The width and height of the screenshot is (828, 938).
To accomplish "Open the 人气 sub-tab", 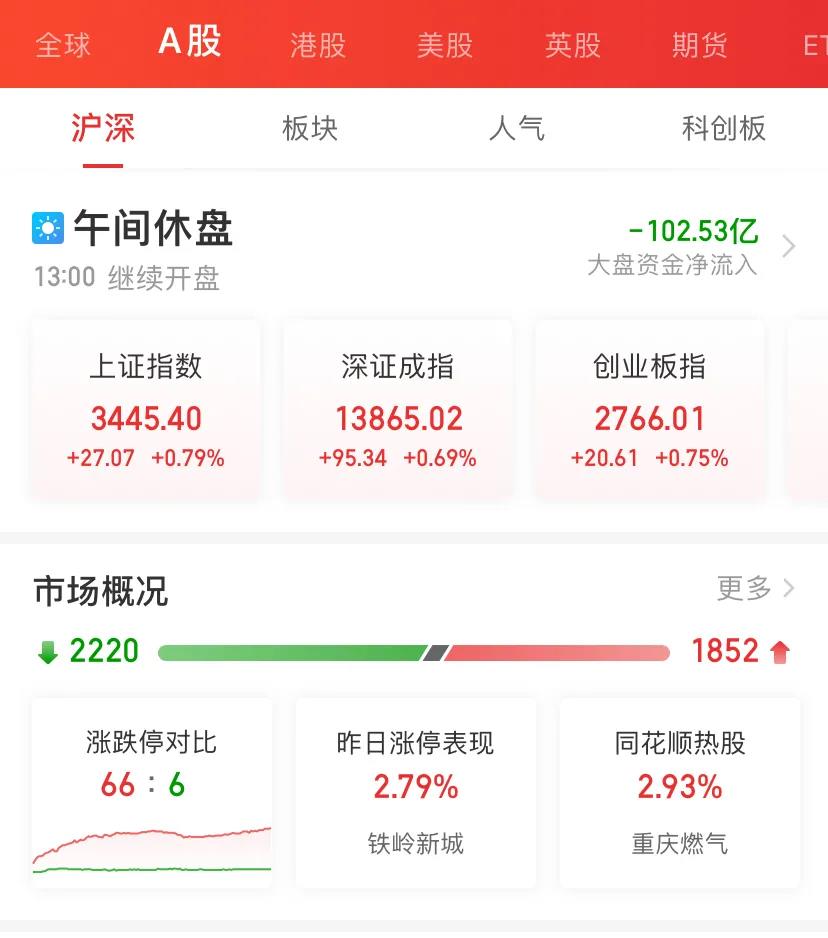I will (x=517, y=128).
